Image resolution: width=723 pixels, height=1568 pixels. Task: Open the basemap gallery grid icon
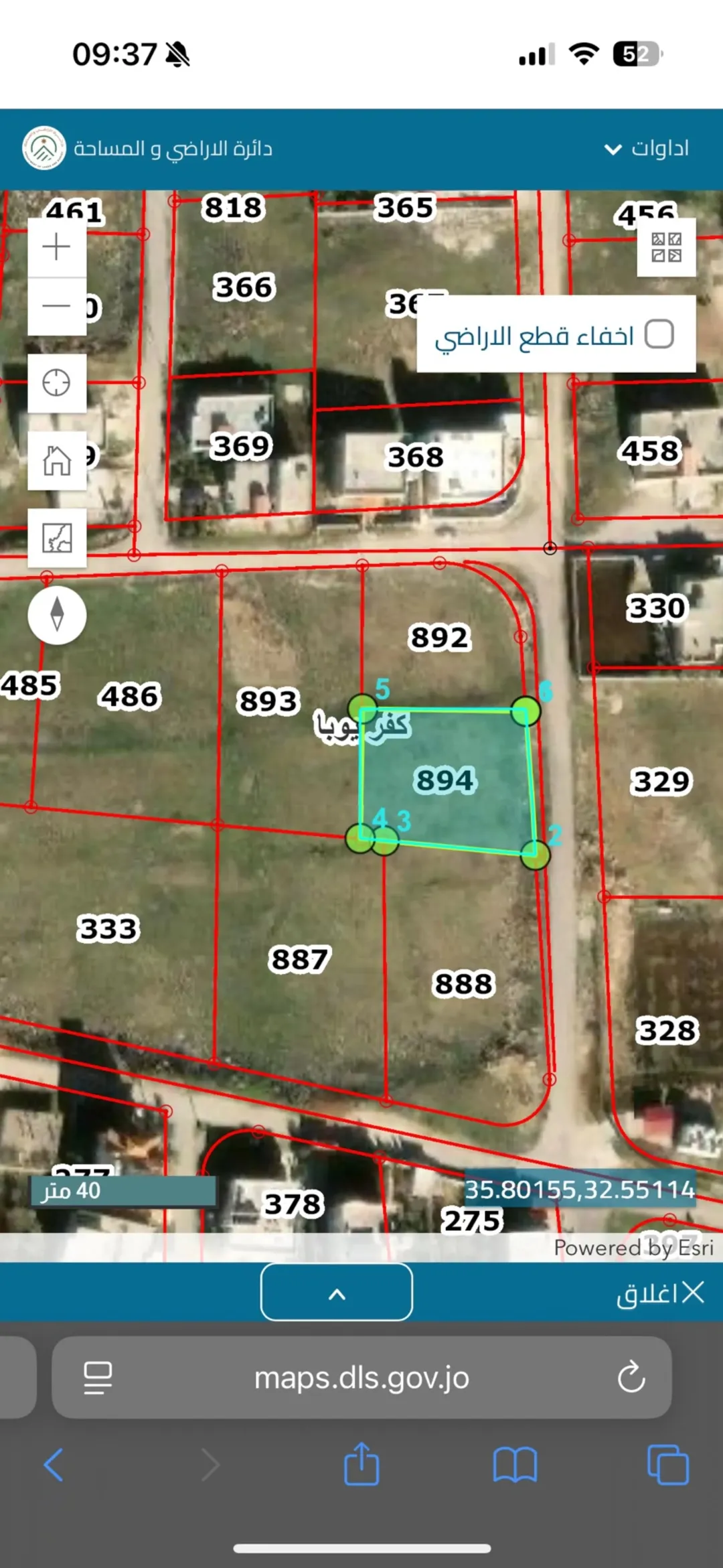click(x=666, y=247)
